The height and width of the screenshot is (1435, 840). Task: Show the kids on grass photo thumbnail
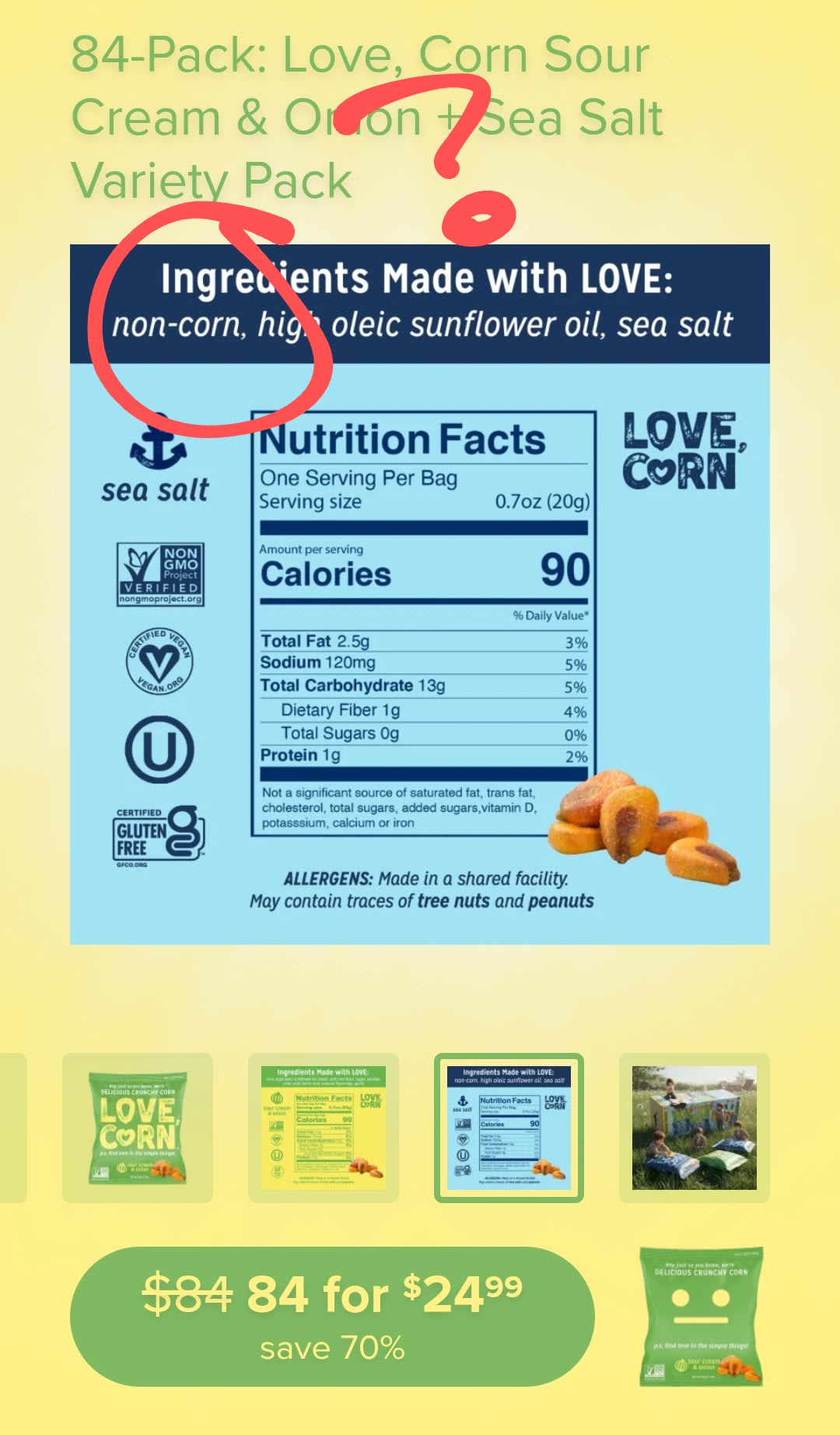[694, 1128]
